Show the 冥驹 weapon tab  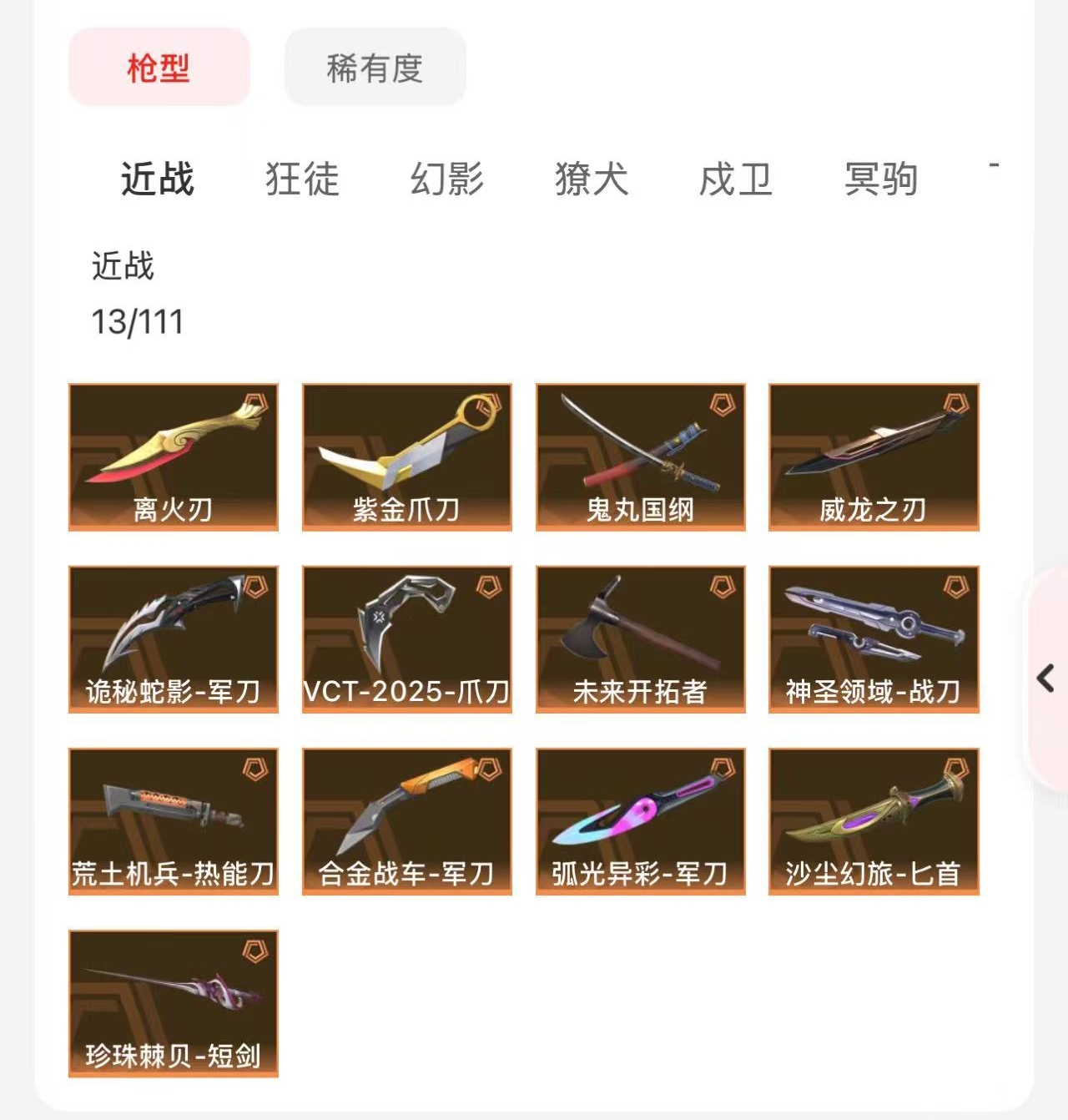pyautogui.click(x=880, y=179)
